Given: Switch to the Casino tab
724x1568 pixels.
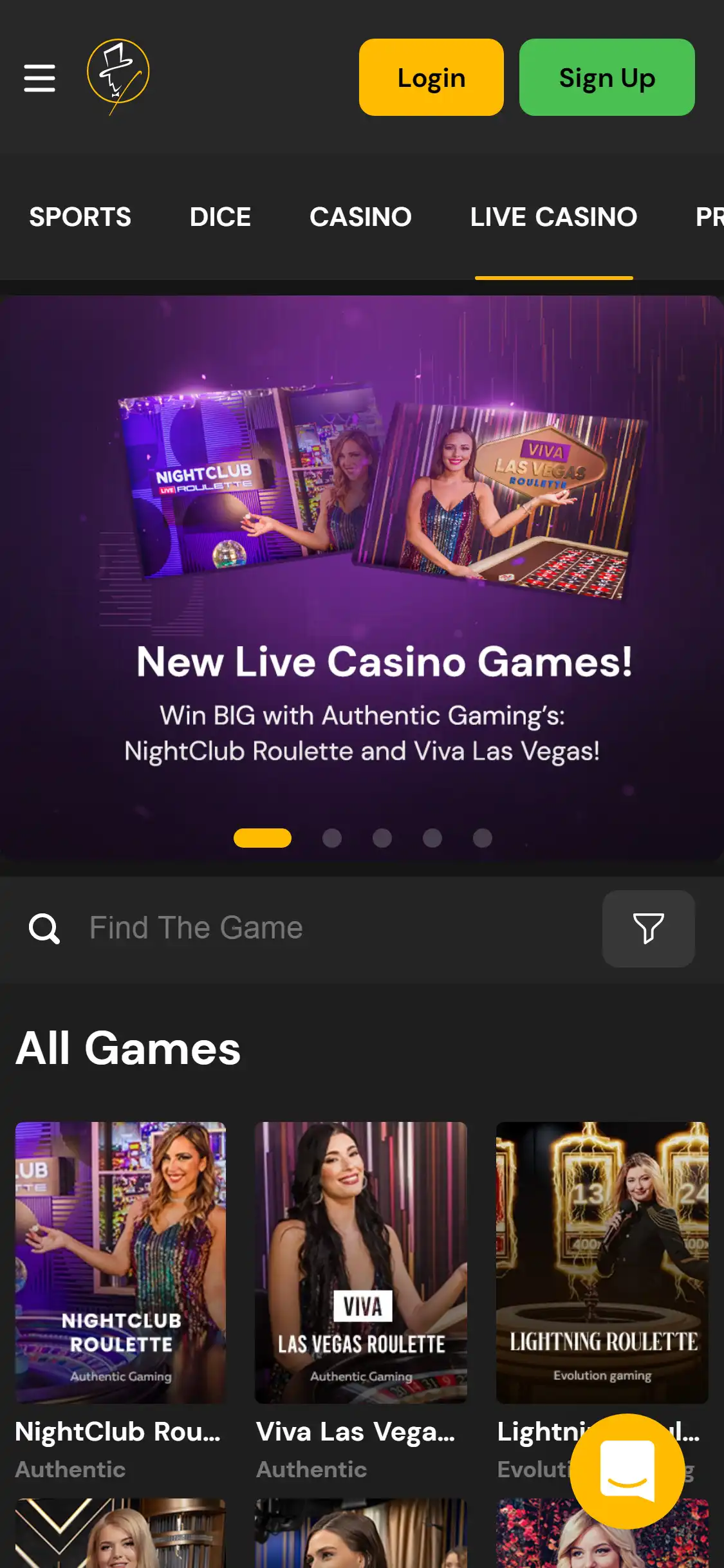Looking at the screenshot, I should pyautogui.click(x=360, y=217).
